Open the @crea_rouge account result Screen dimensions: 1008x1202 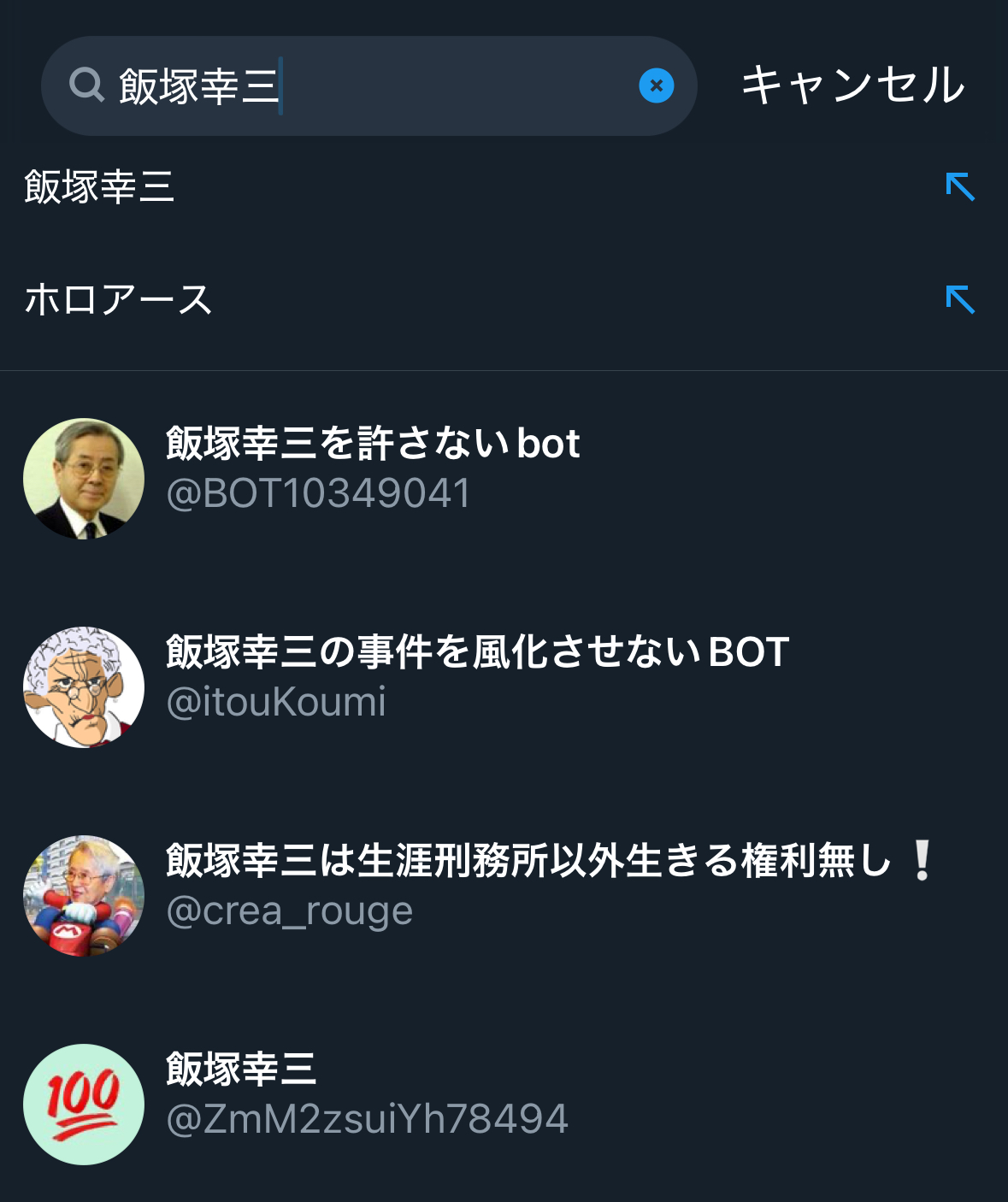click(290, 910)
